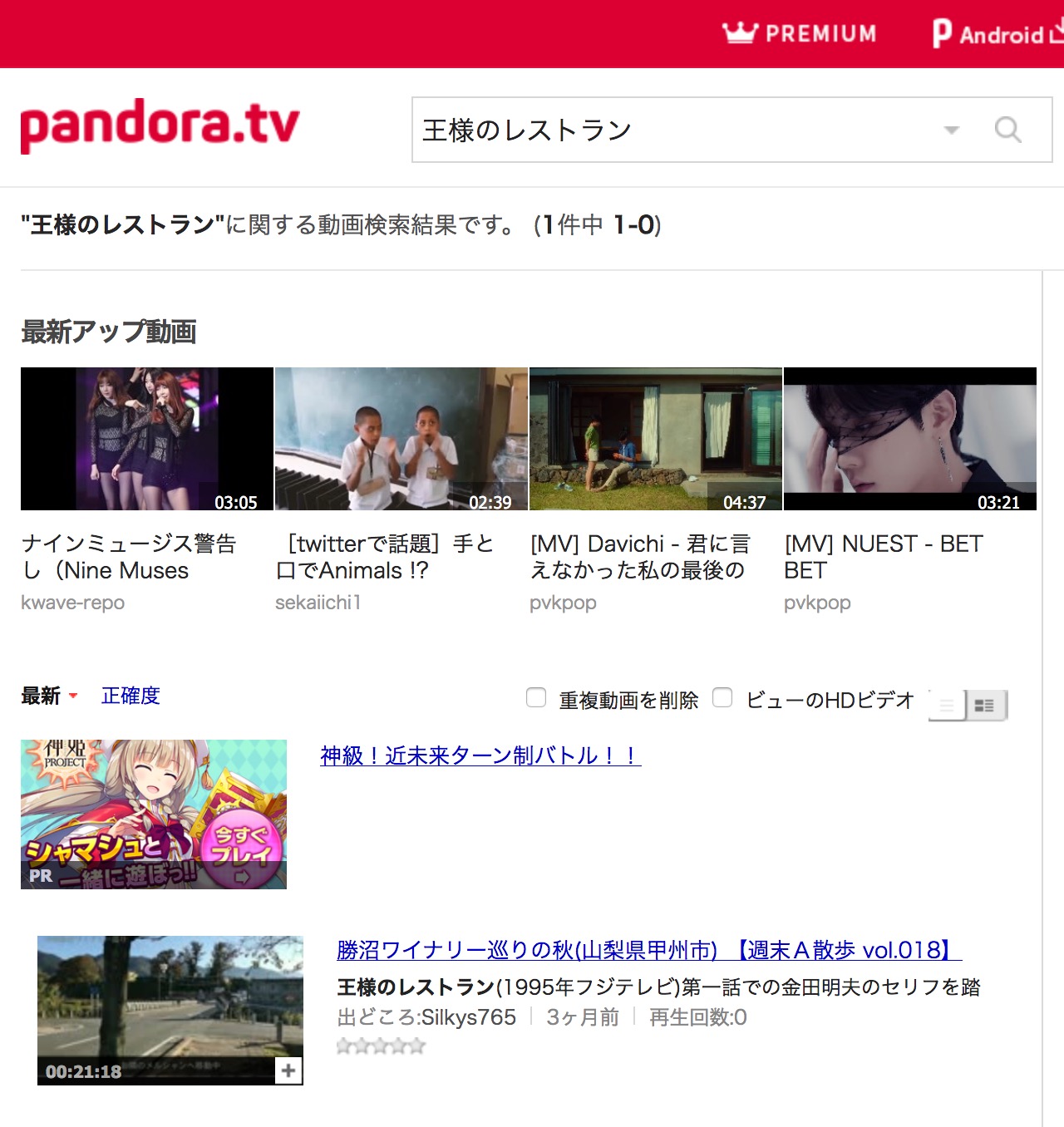Screen dimensions: 1064x1127
Task: Add the 勝沼ワイナリー video via plus icon
Action: [x=288, y=1070]
